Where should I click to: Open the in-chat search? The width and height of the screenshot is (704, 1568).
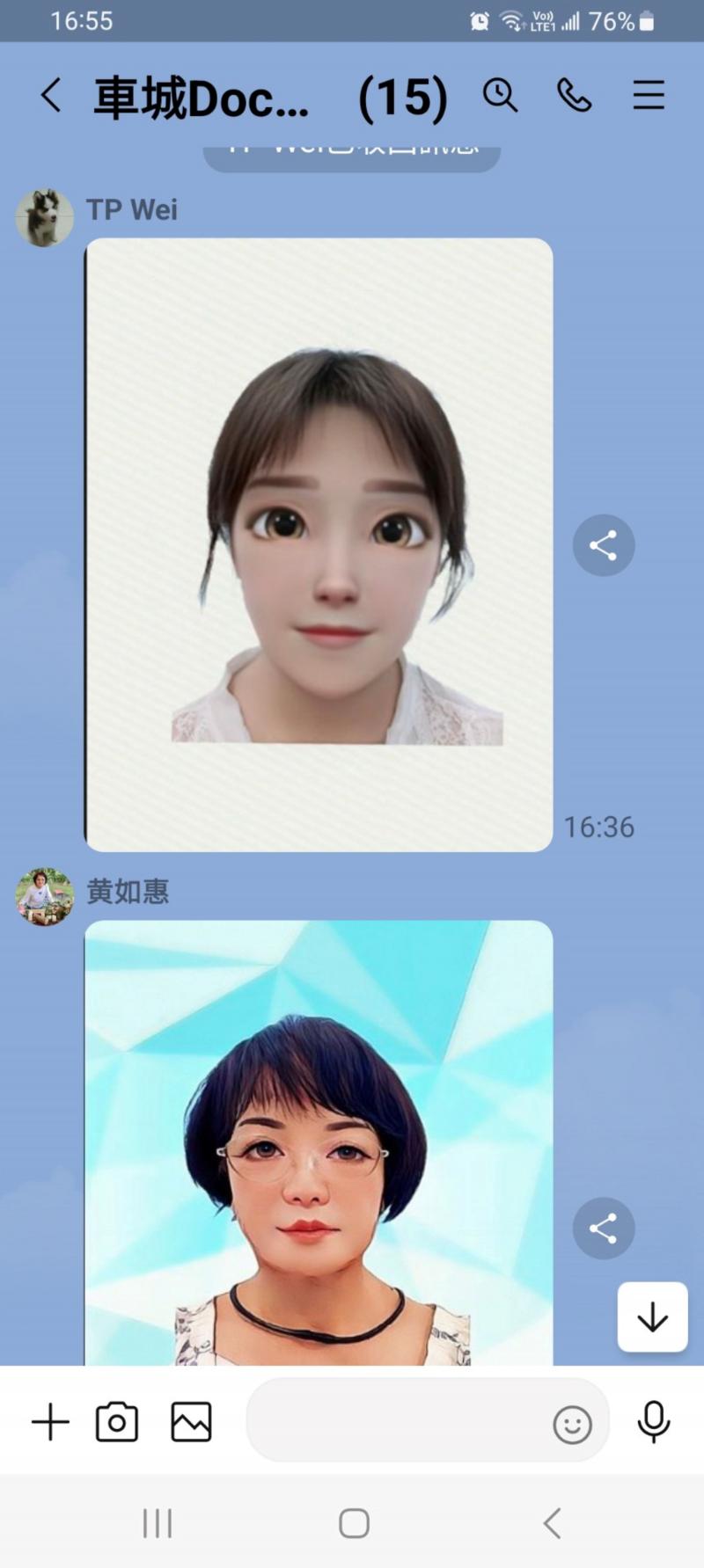pos(501,97)
